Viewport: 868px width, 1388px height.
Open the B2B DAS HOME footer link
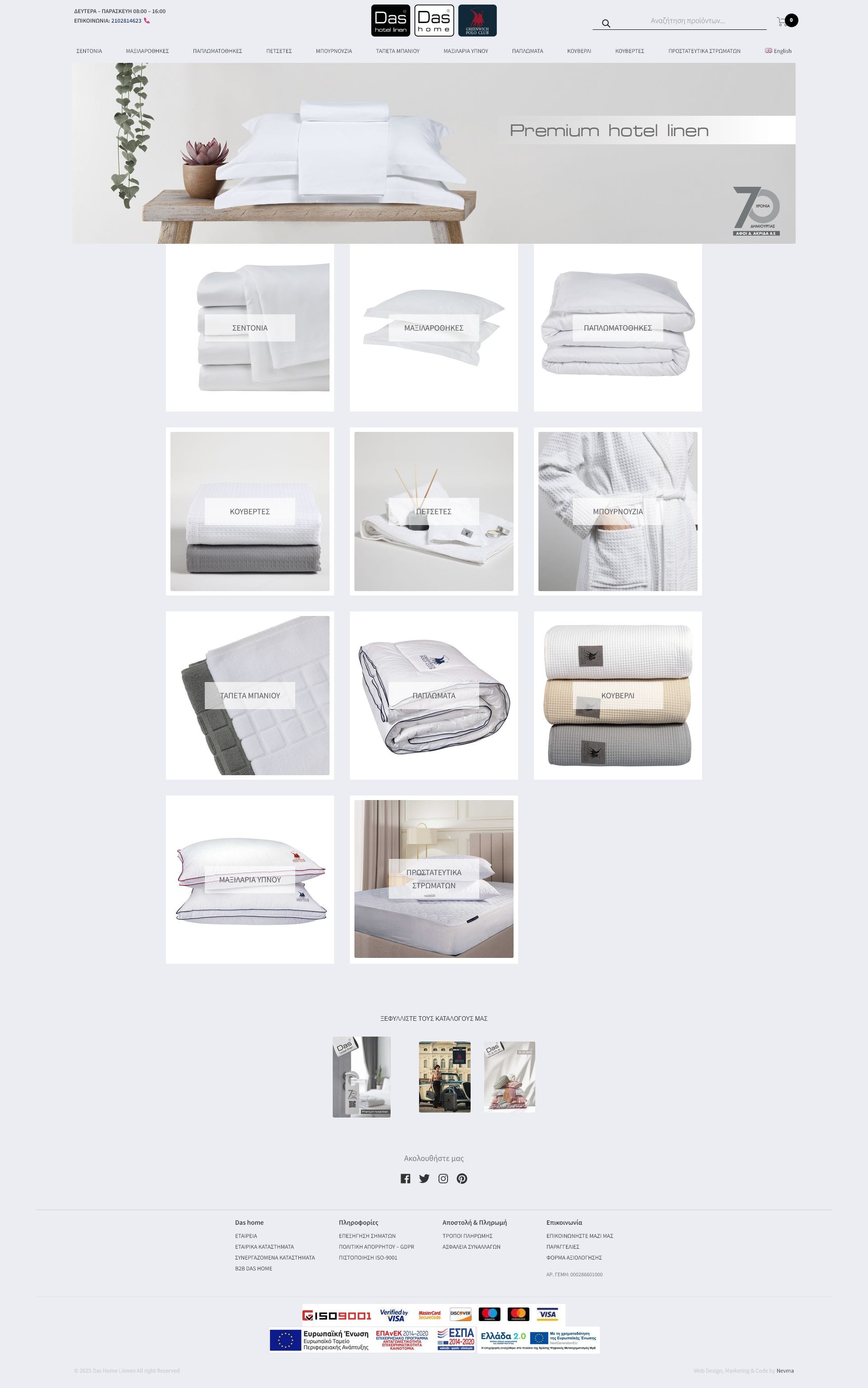(253, 1269)
